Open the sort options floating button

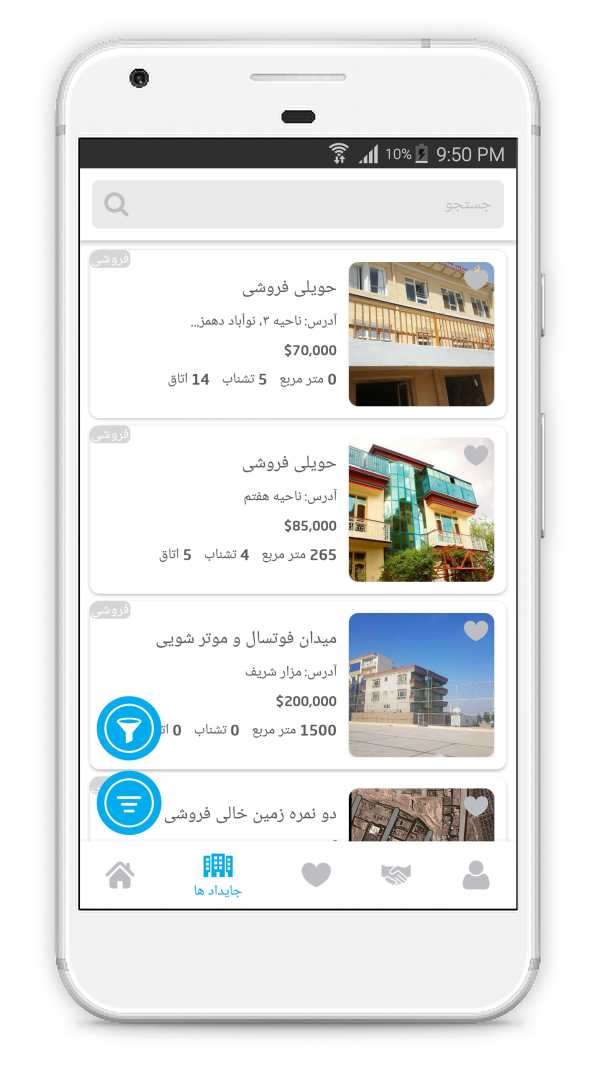coord(129,803)
